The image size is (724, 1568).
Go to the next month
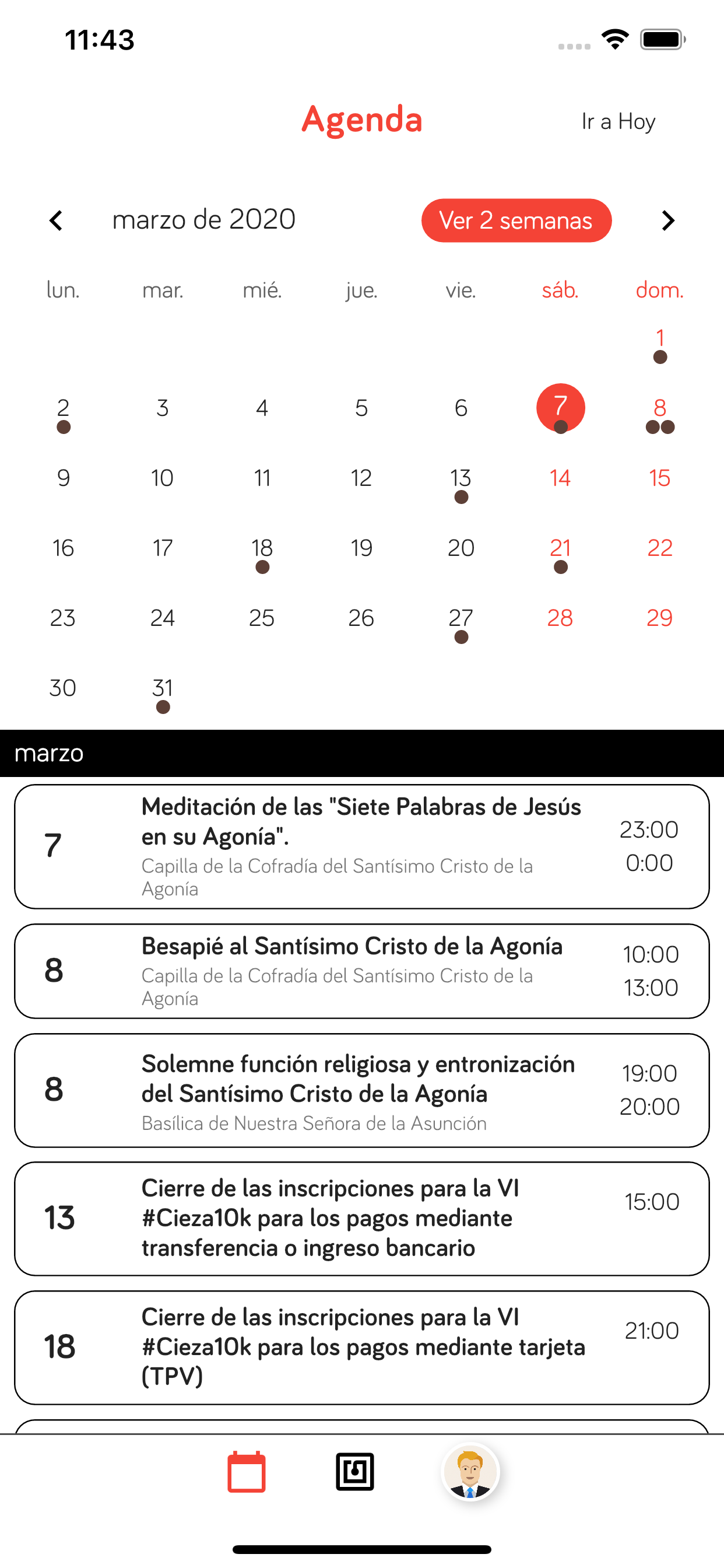click(x=668, y=220)
